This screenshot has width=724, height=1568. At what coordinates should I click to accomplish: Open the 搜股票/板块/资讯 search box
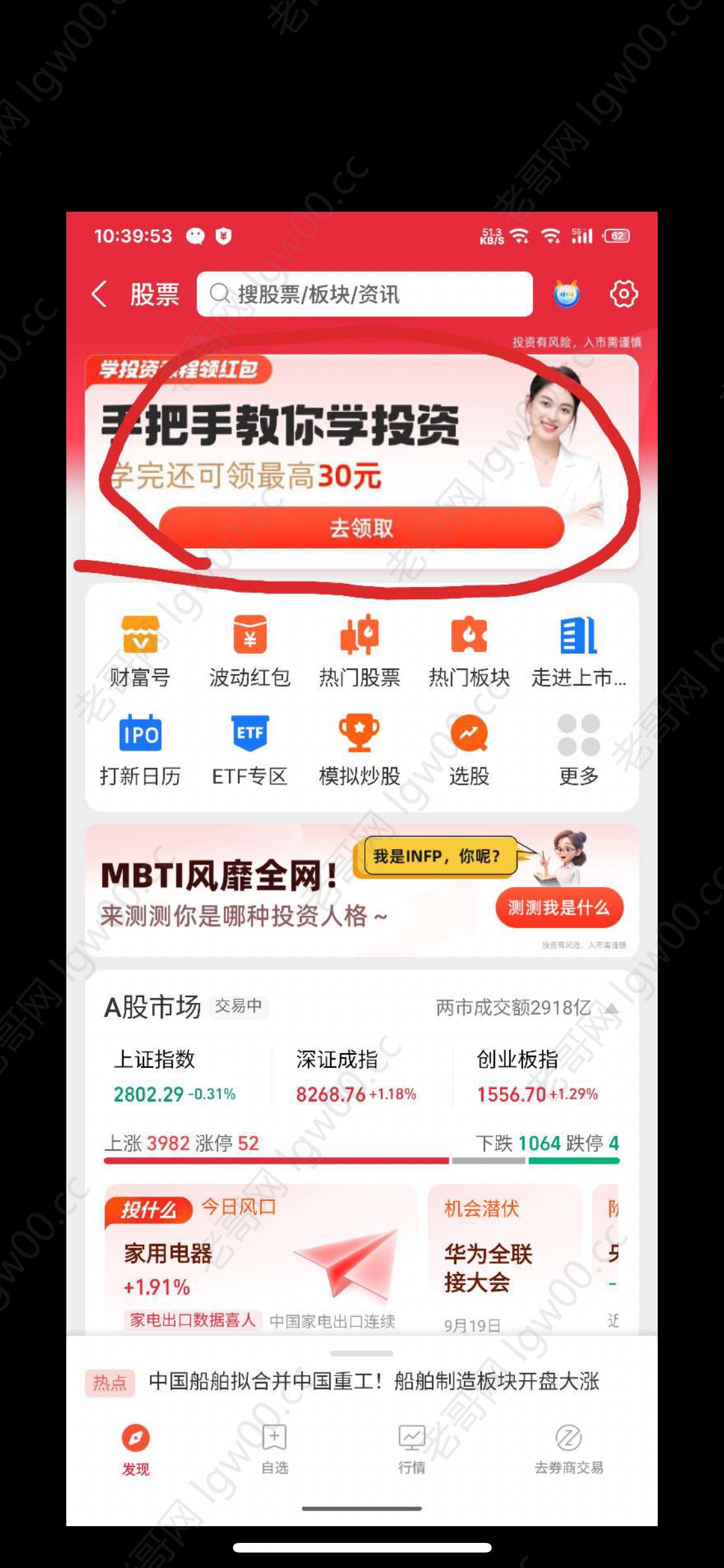(x=364, y=294)
